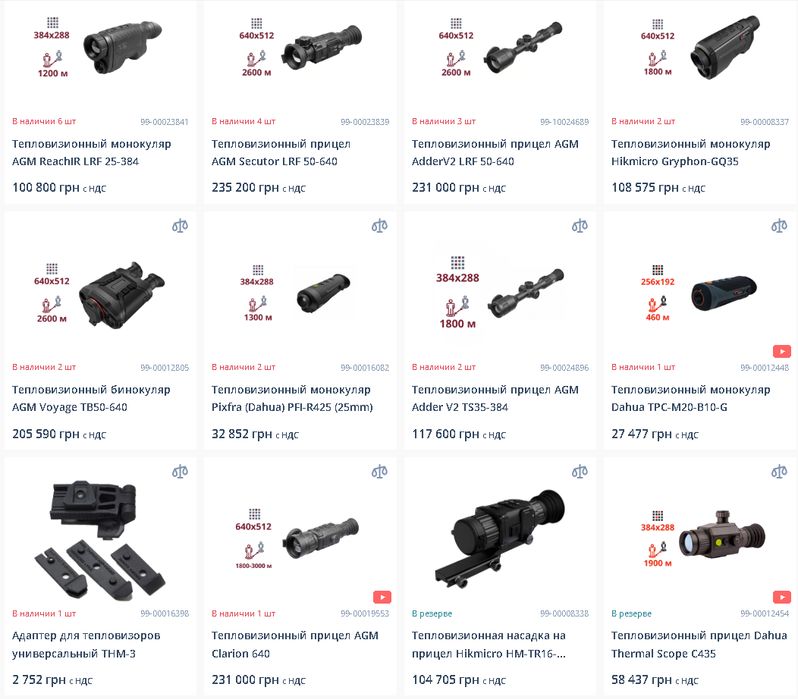798x699 pixels.
Task: Add Dahua TPC-M20-B10-G to comparison
Action: tap(780, 226)
